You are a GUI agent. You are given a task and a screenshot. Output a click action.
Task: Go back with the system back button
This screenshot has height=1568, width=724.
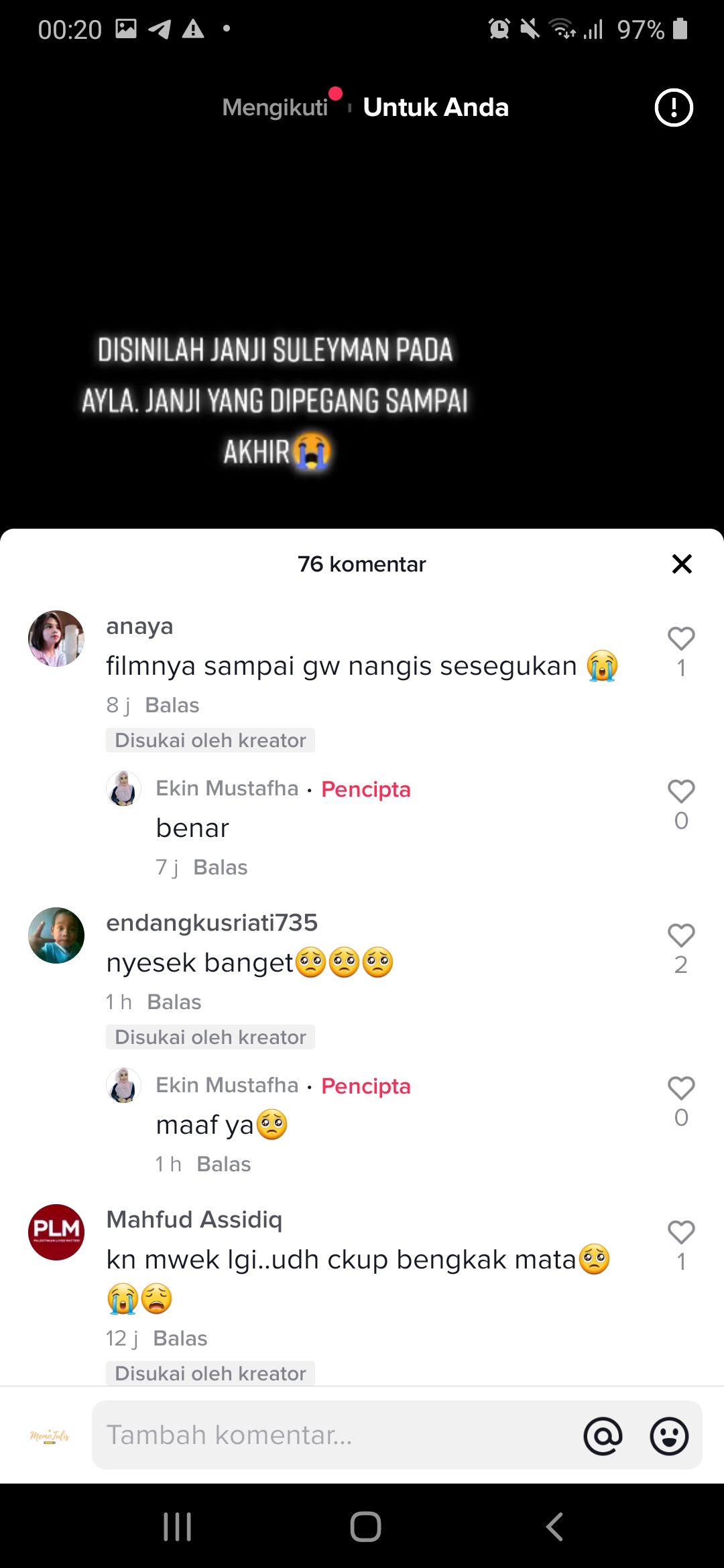(554, 1527)
